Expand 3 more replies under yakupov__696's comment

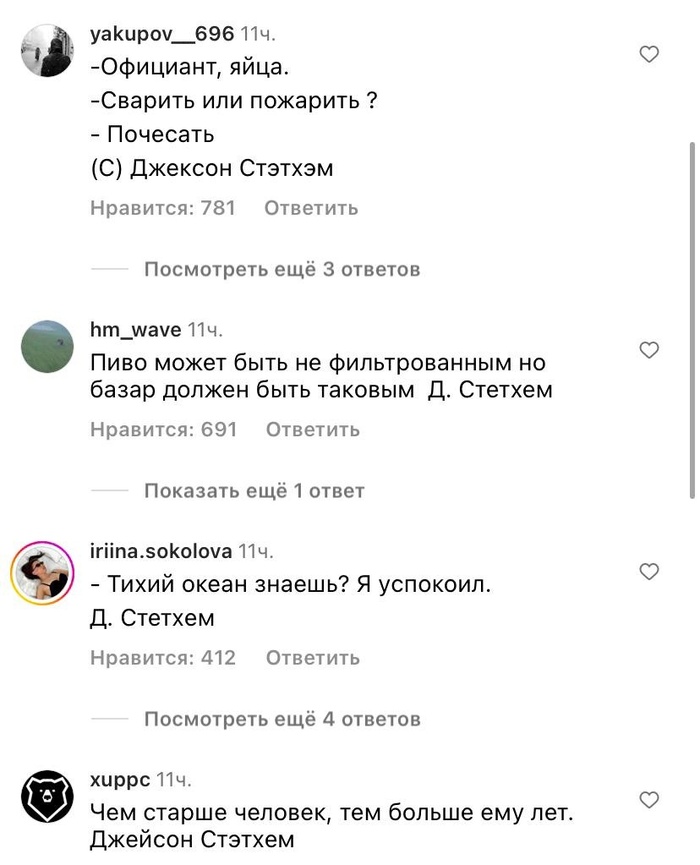pyautogui.click(x=281, y=269)
